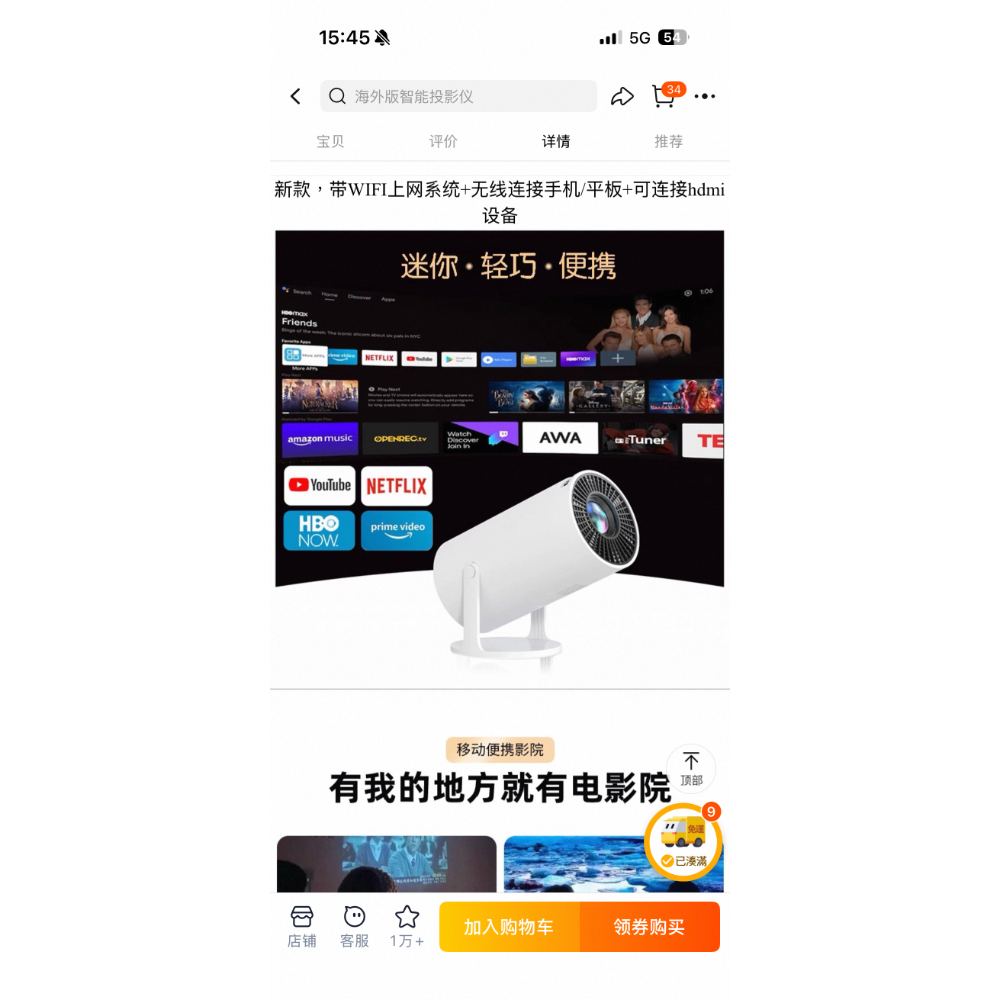Tap 加入购物车 to add to cart
This screenshot has height=1000, width=1000.
tap(509, 927)
